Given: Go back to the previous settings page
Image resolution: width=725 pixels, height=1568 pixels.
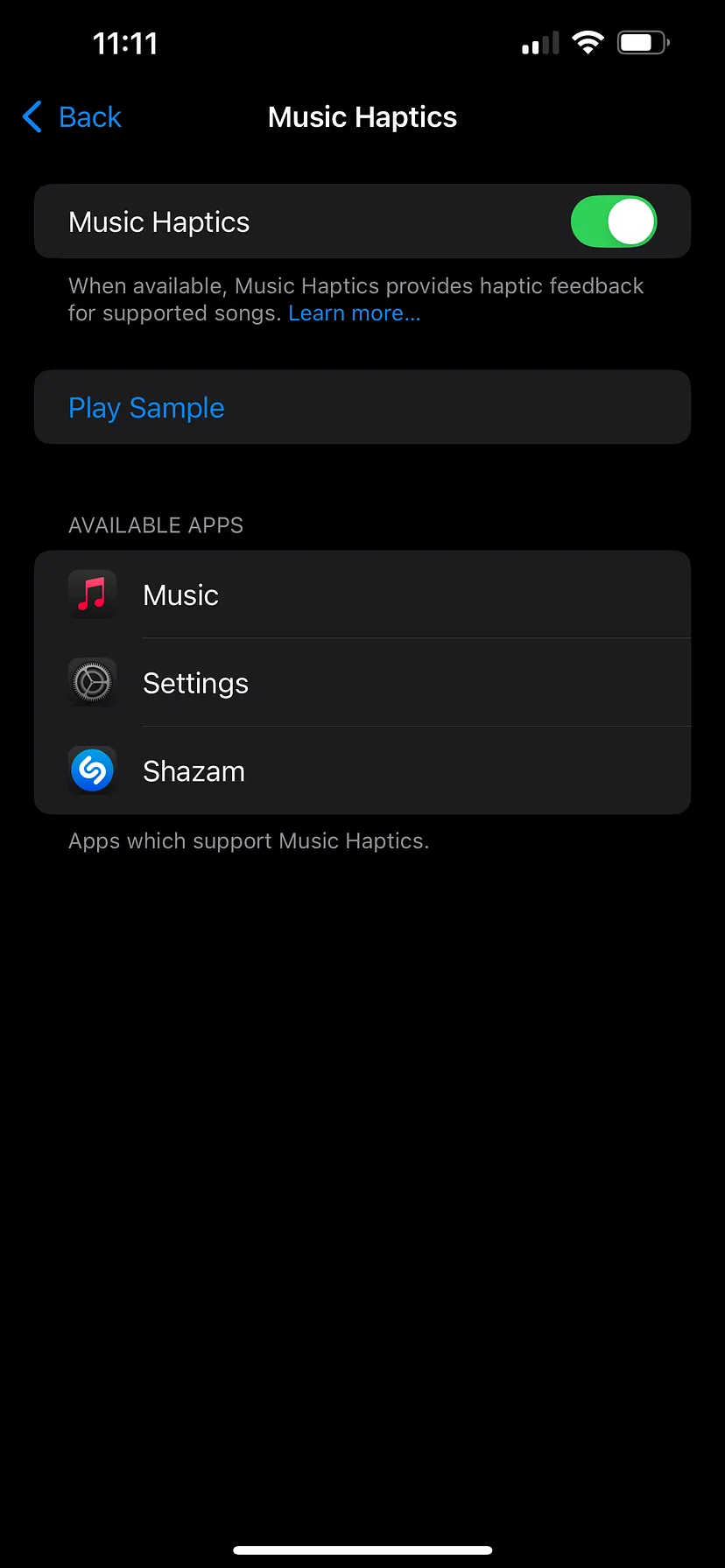Looking at the screenshot, I should [73, 117].
